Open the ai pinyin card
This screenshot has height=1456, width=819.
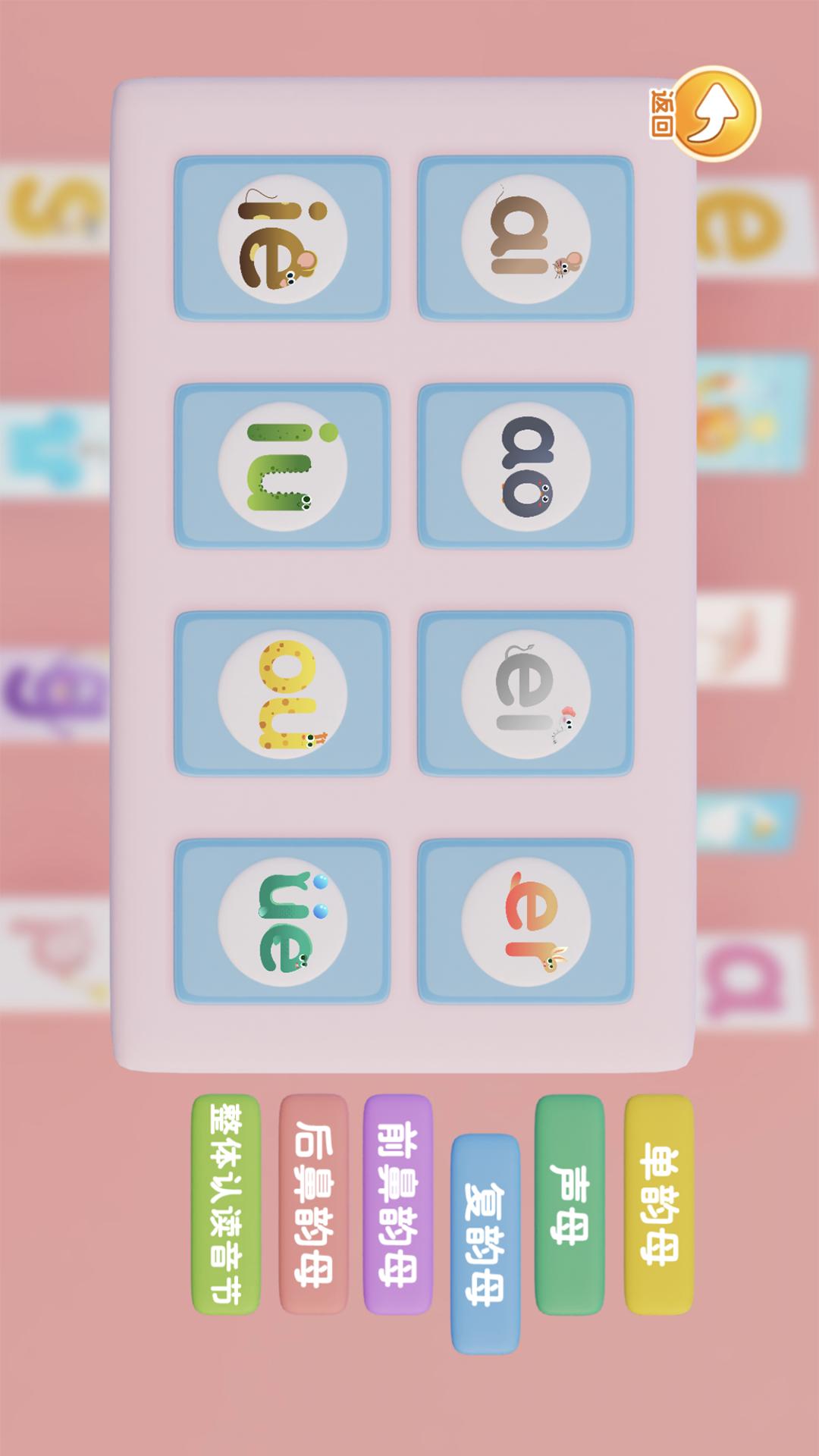click(x=526, y=238)
